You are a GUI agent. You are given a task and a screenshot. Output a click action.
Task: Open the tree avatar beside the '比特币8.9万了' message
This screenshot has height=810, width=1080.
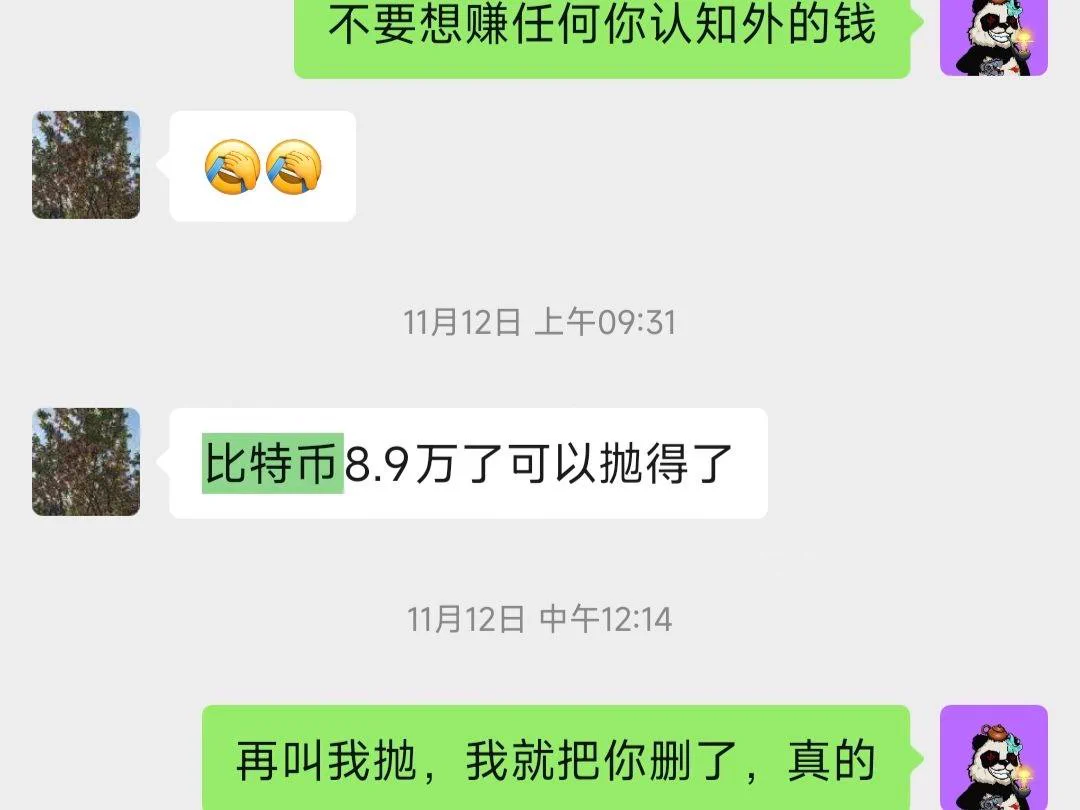pos(86,462)
